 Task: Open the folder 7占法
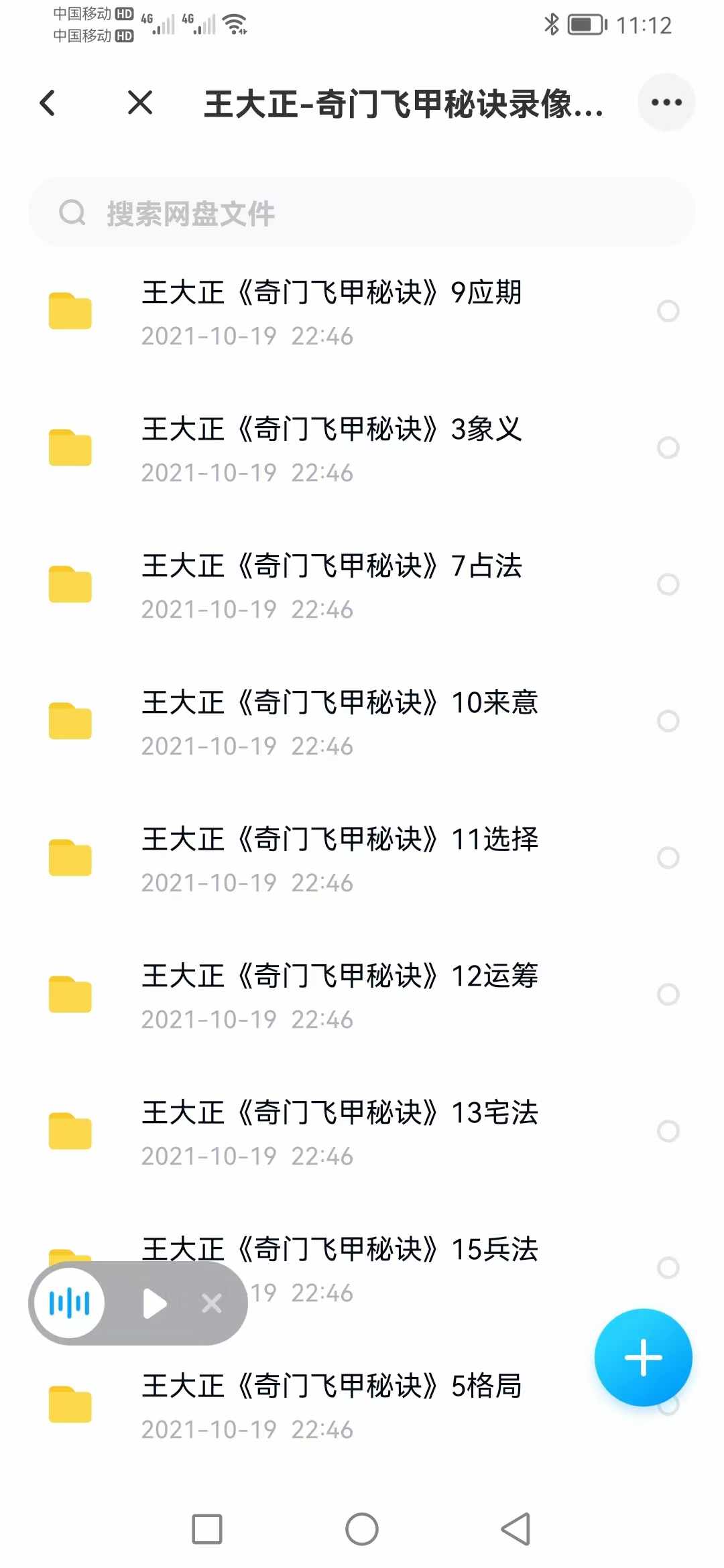pyautogui.click(x=362, y=586)
